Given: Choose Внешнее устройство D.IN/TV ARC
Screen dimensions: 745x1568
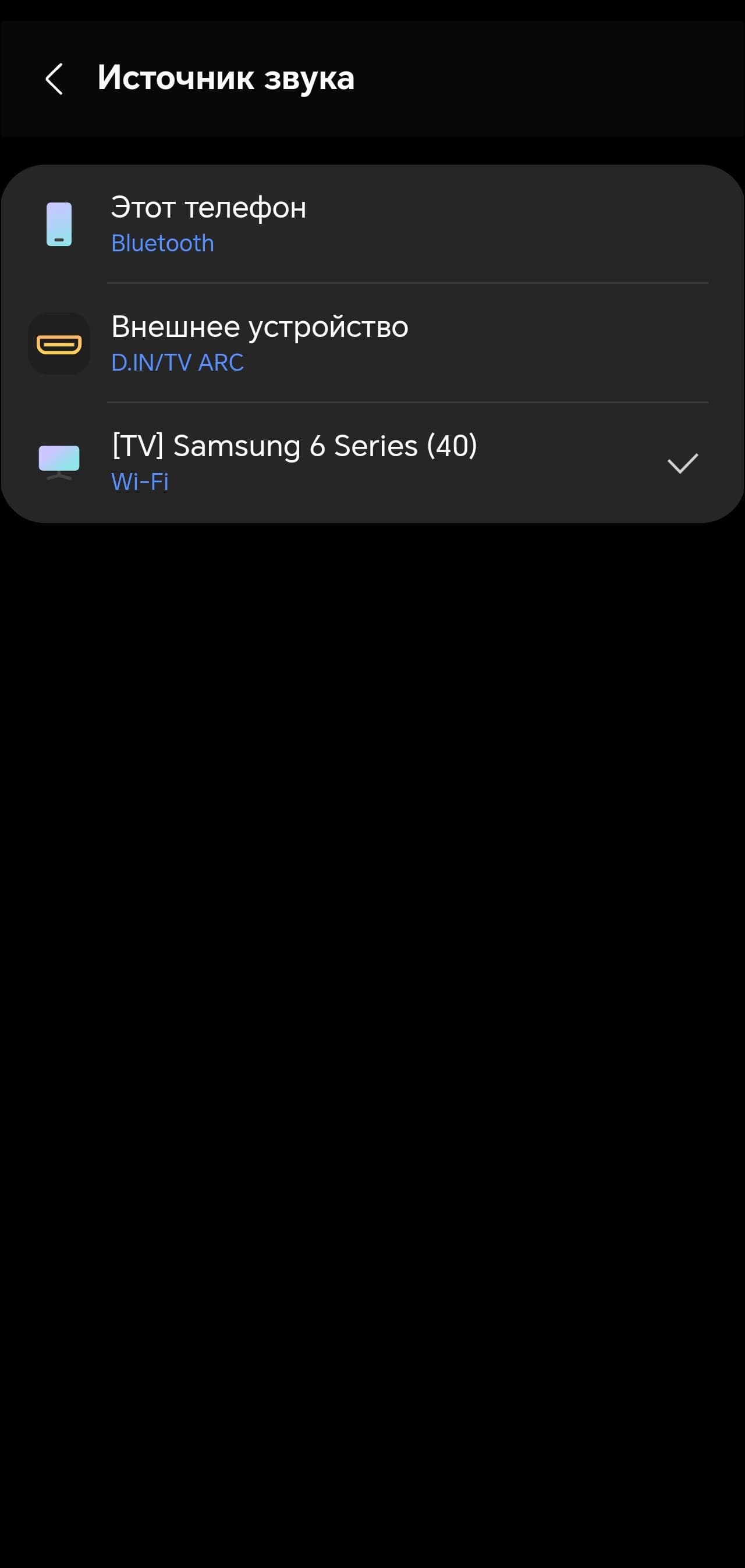Looking at the screenshot, I should 371,343.
